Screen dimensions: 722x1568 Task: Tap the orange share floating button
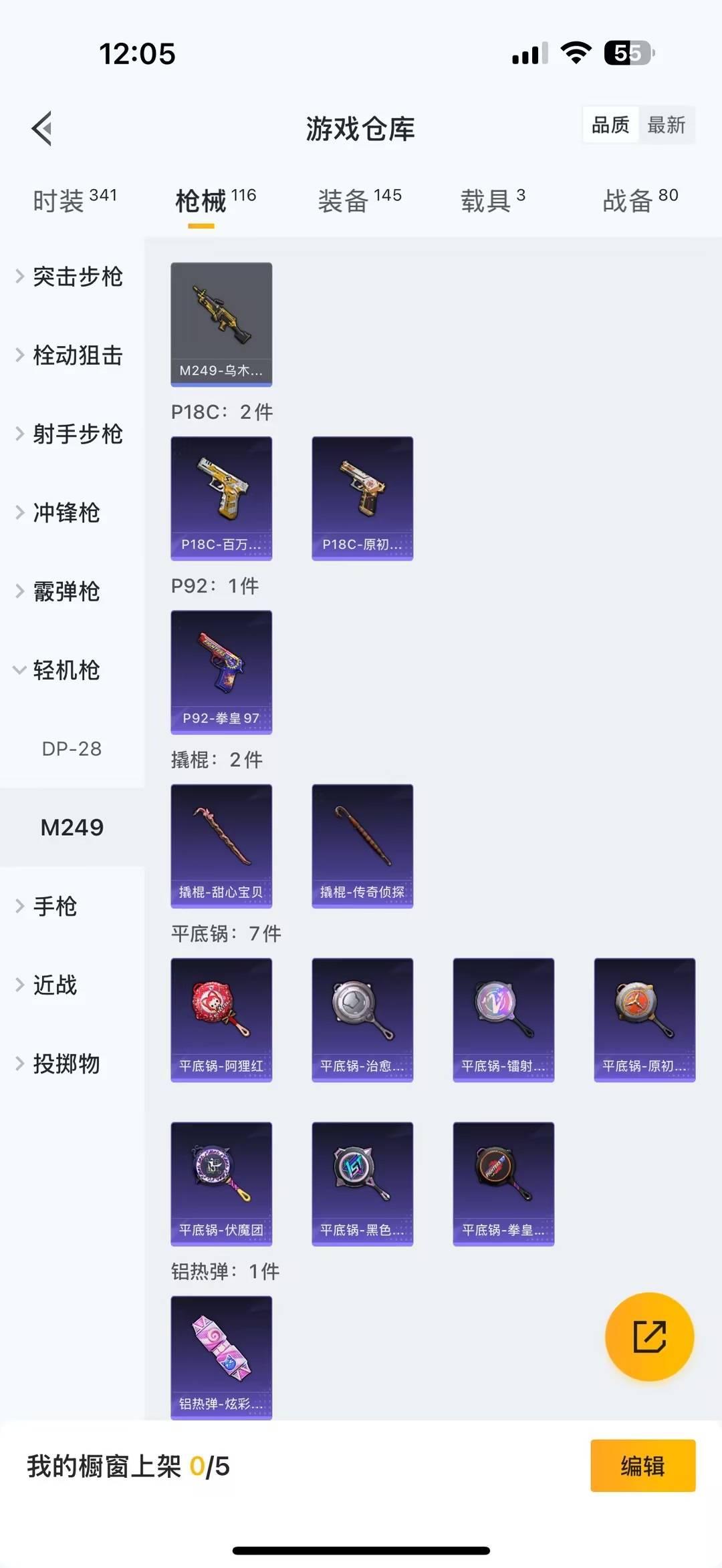(x=649, y=1336)
